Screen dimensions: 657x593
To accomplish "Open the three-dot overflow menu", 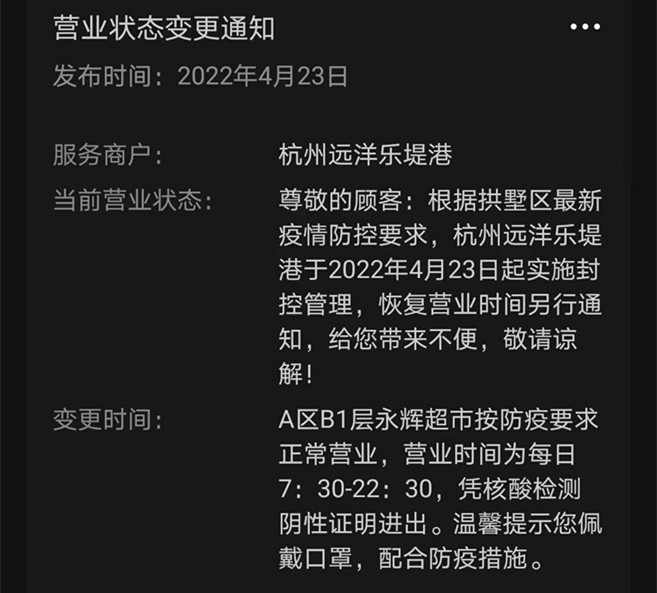I will pos(585,27).
